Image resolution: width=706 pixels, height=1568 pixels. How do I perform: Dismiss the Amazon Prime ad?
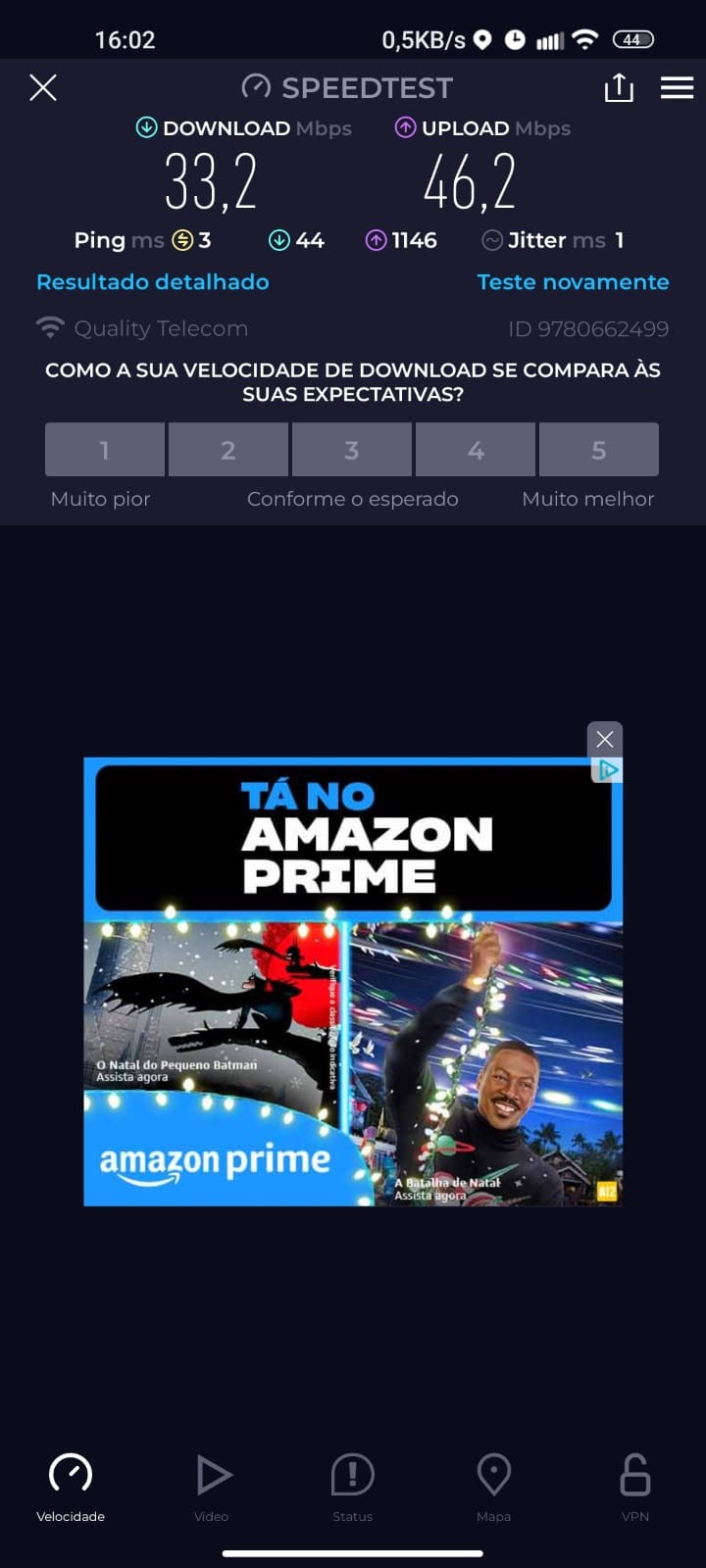pyautogui.click(x=605, y=739)
